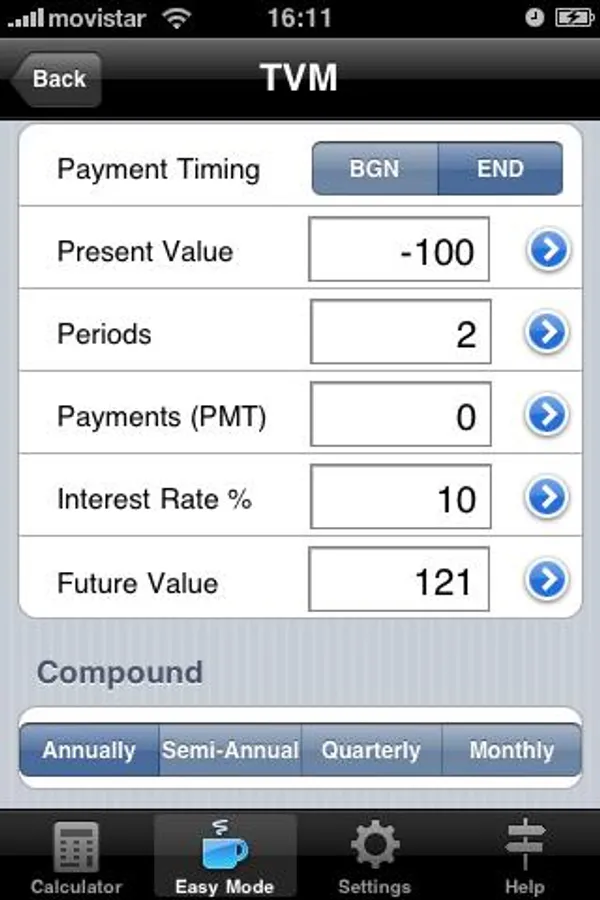Switch to the Calculator tab
Image resolution: width=600 pixels, height=900 pixels.
click(x=76, y=857)
